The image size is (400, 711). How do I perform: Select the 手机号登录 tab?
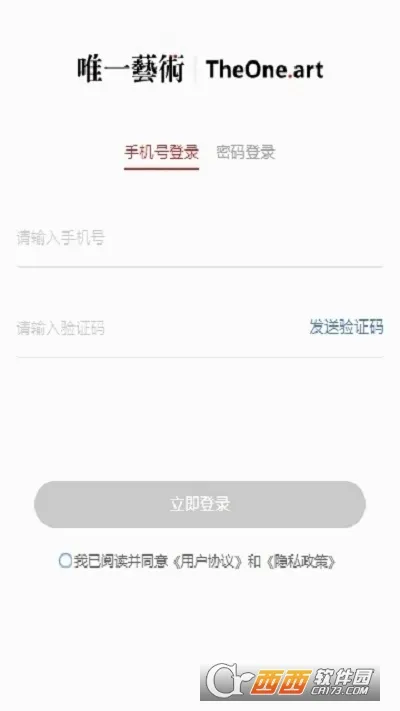click(161, 152)
